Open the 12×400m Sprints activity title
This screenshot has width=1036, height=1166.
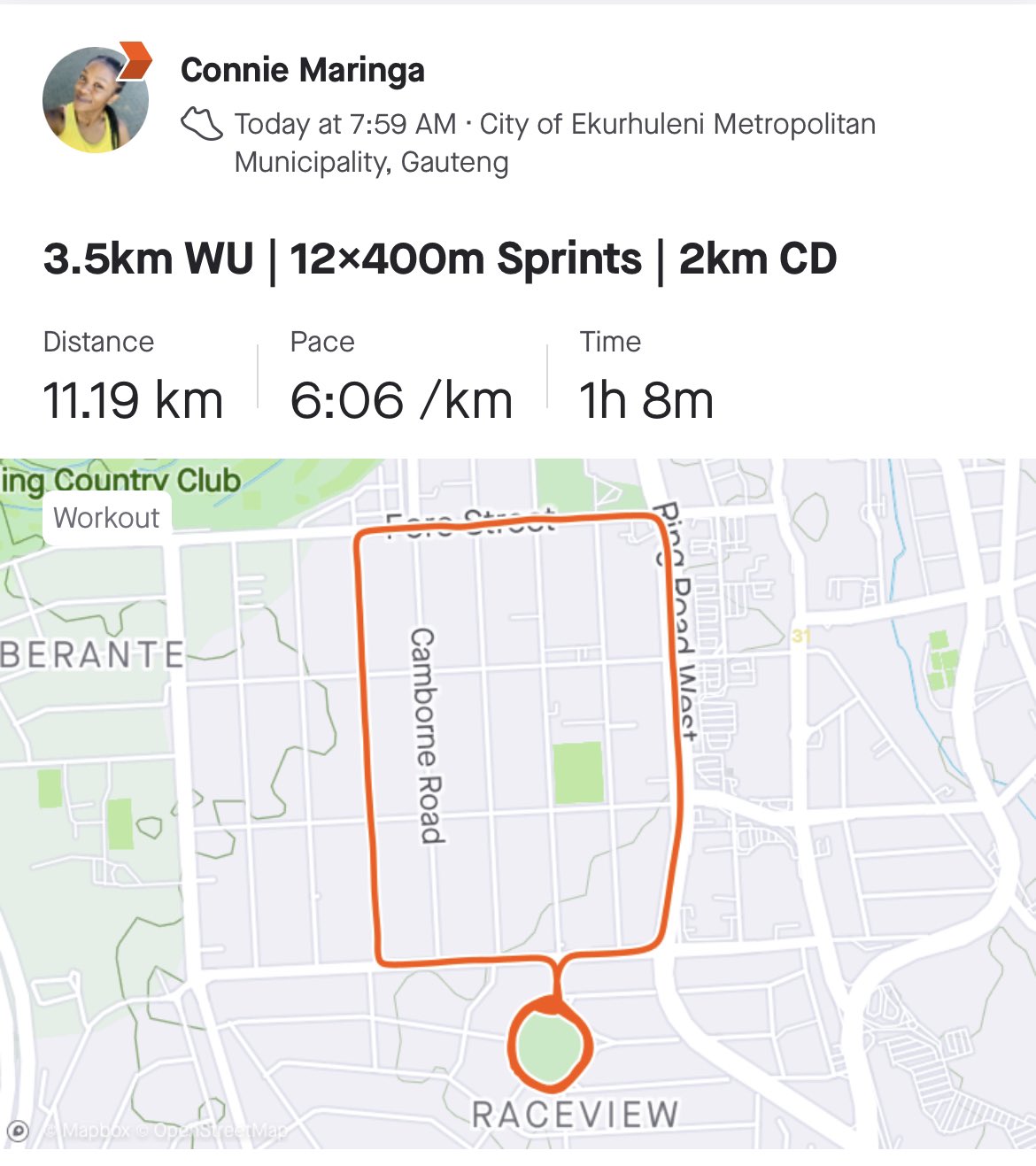440,259
